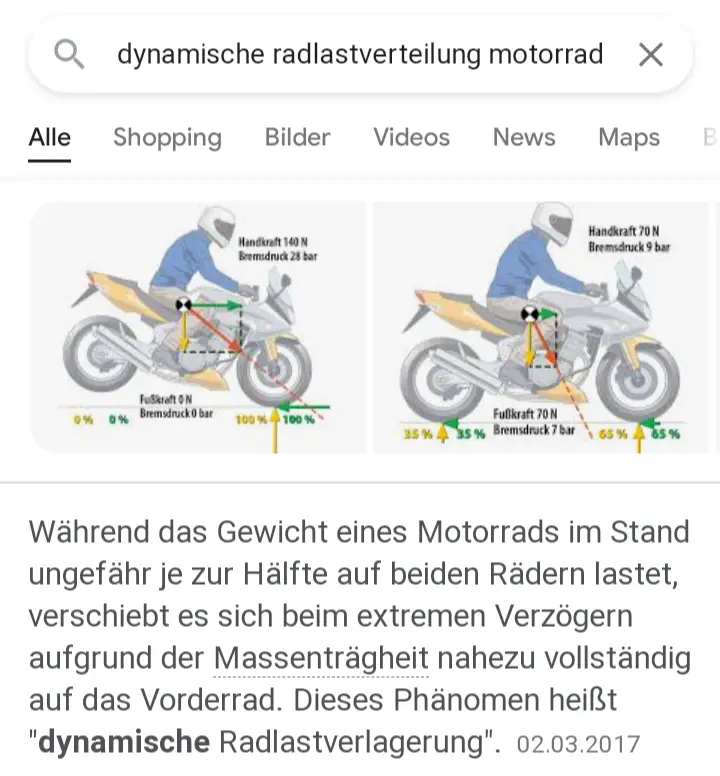720x776 pixels.
Task: Open the image showing Handkraft 70 N
Action: (x=540, y=327)
